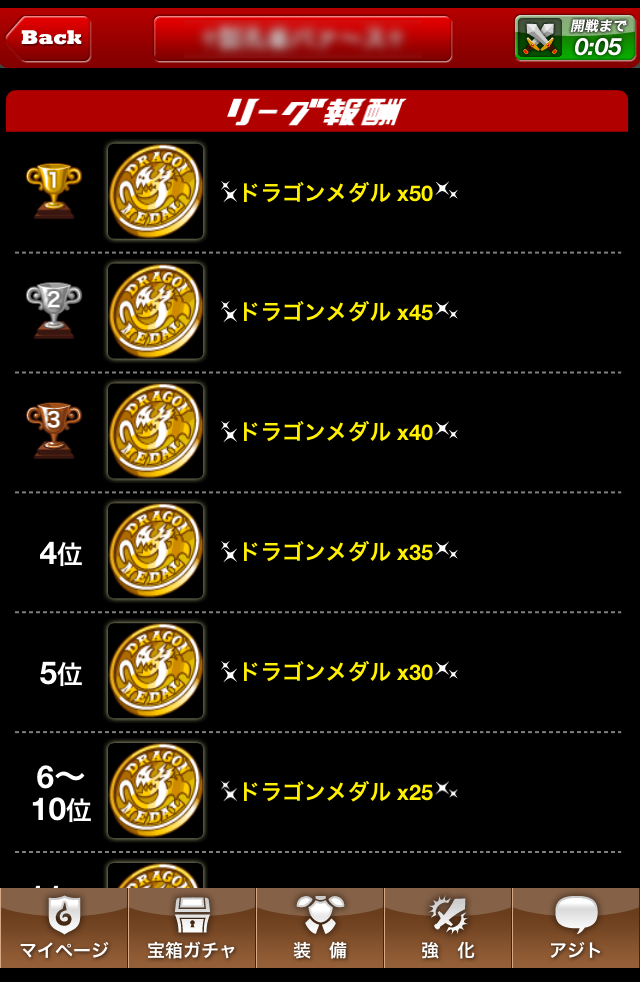Open the 5位 Dragon Medal x30 icon
The width and height of the screenshot is (640, 982).
coord(155,671)
